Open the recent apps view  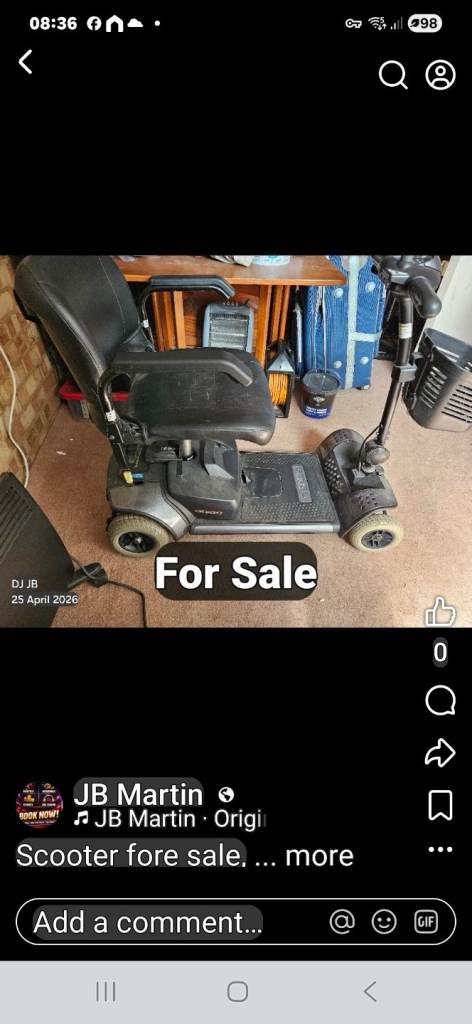[x=106, y=992]
